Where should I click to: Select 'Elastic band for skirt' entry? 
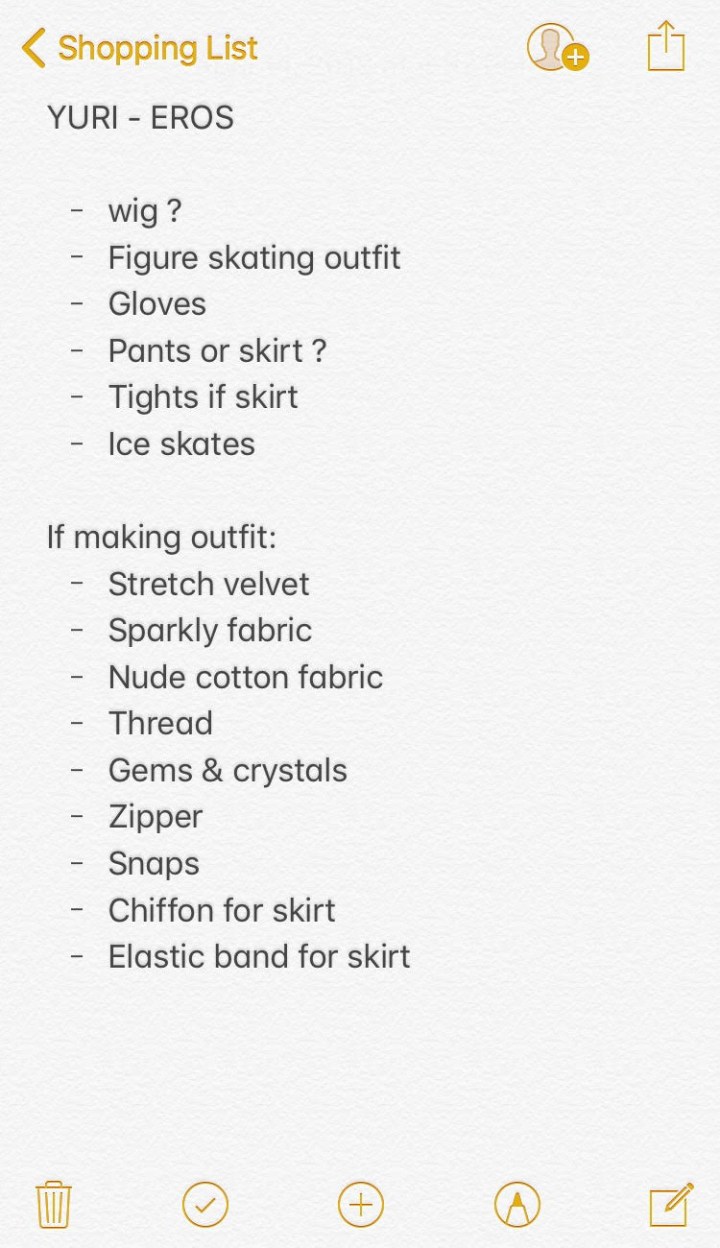coord(259,956)
